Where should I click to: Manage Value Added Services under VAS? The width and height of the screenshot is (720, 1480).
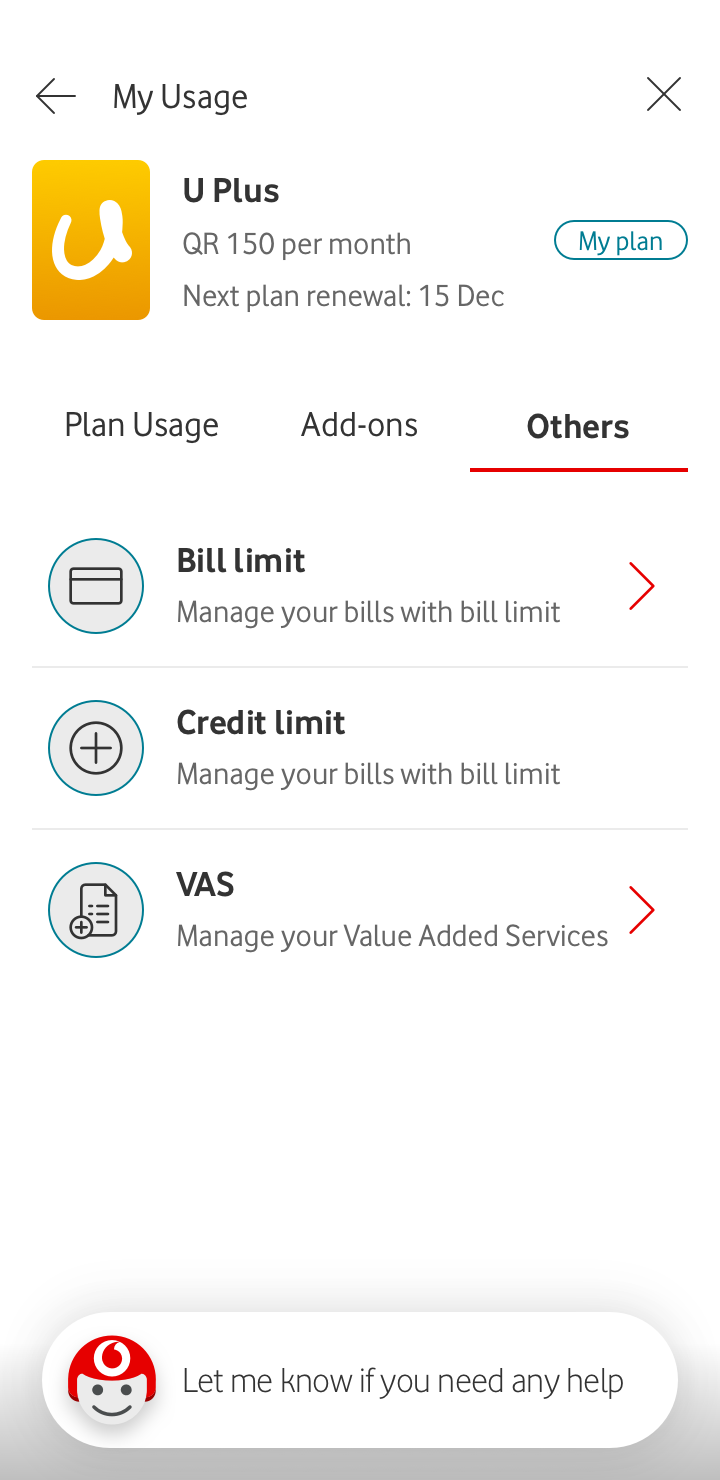(x=360, y=910)
